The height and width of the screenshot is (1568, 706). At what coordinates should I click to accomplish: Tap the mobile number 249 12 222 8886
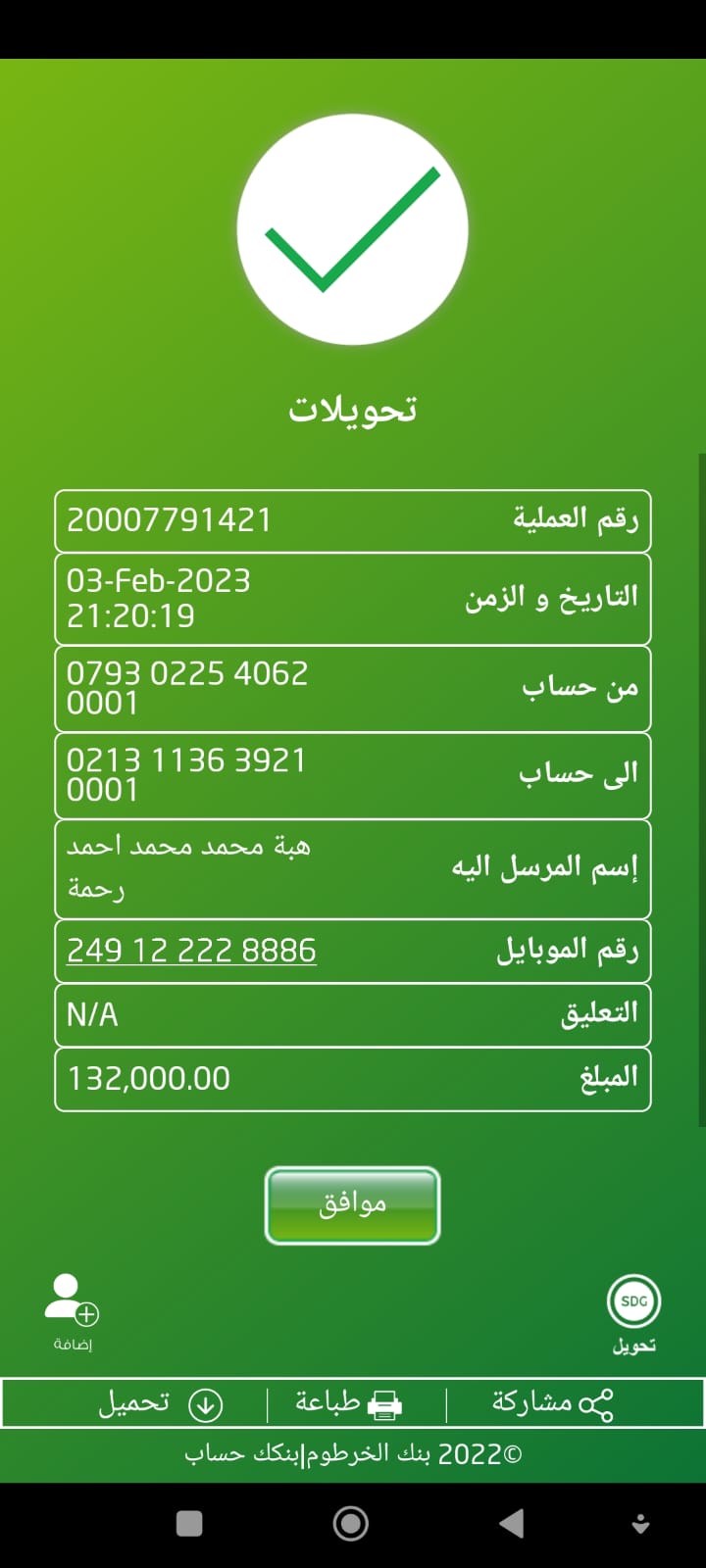pos(191,951)
